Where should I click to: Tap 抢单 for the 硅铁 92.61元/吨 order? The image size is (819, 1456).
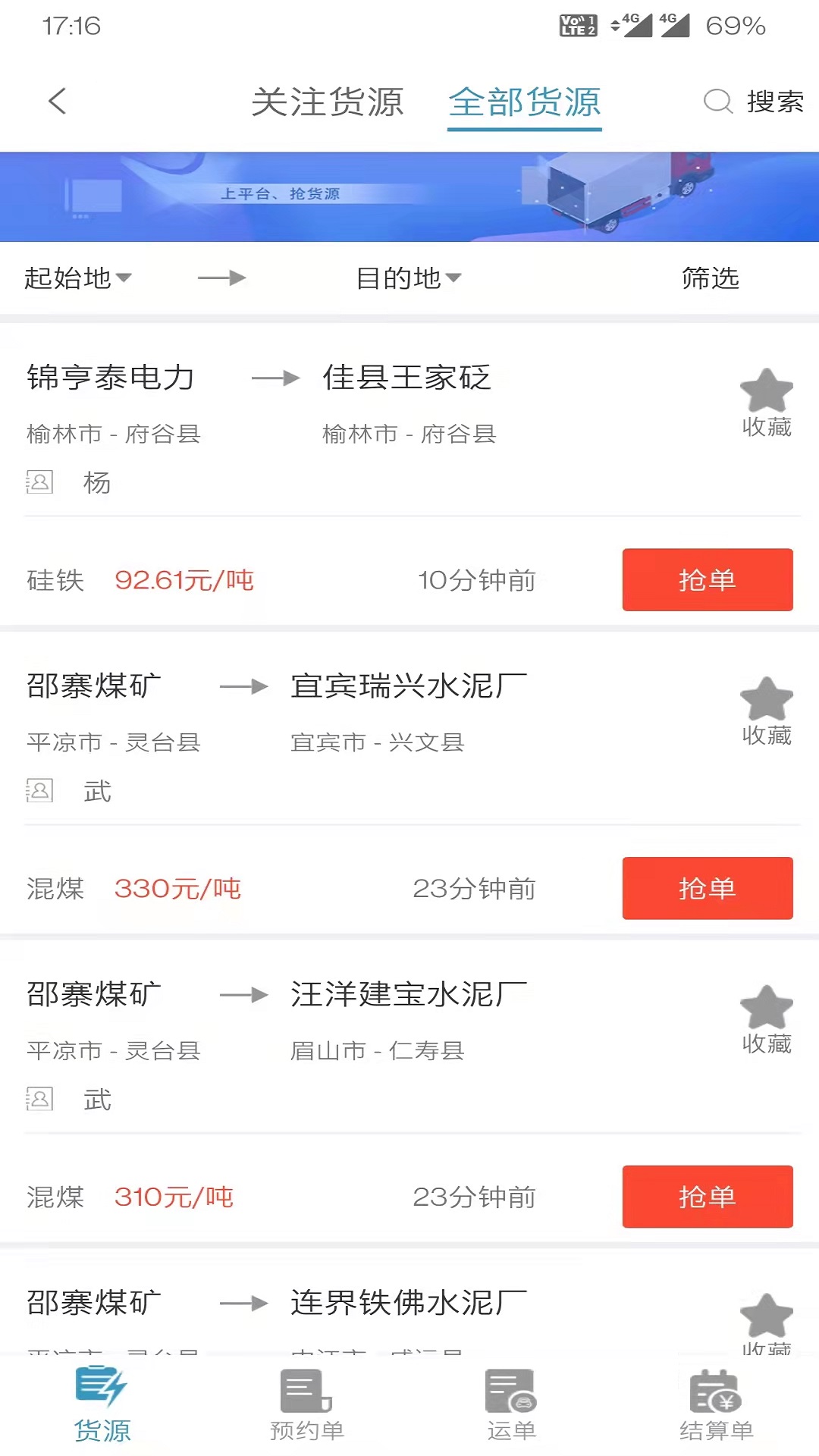[707, 580]
